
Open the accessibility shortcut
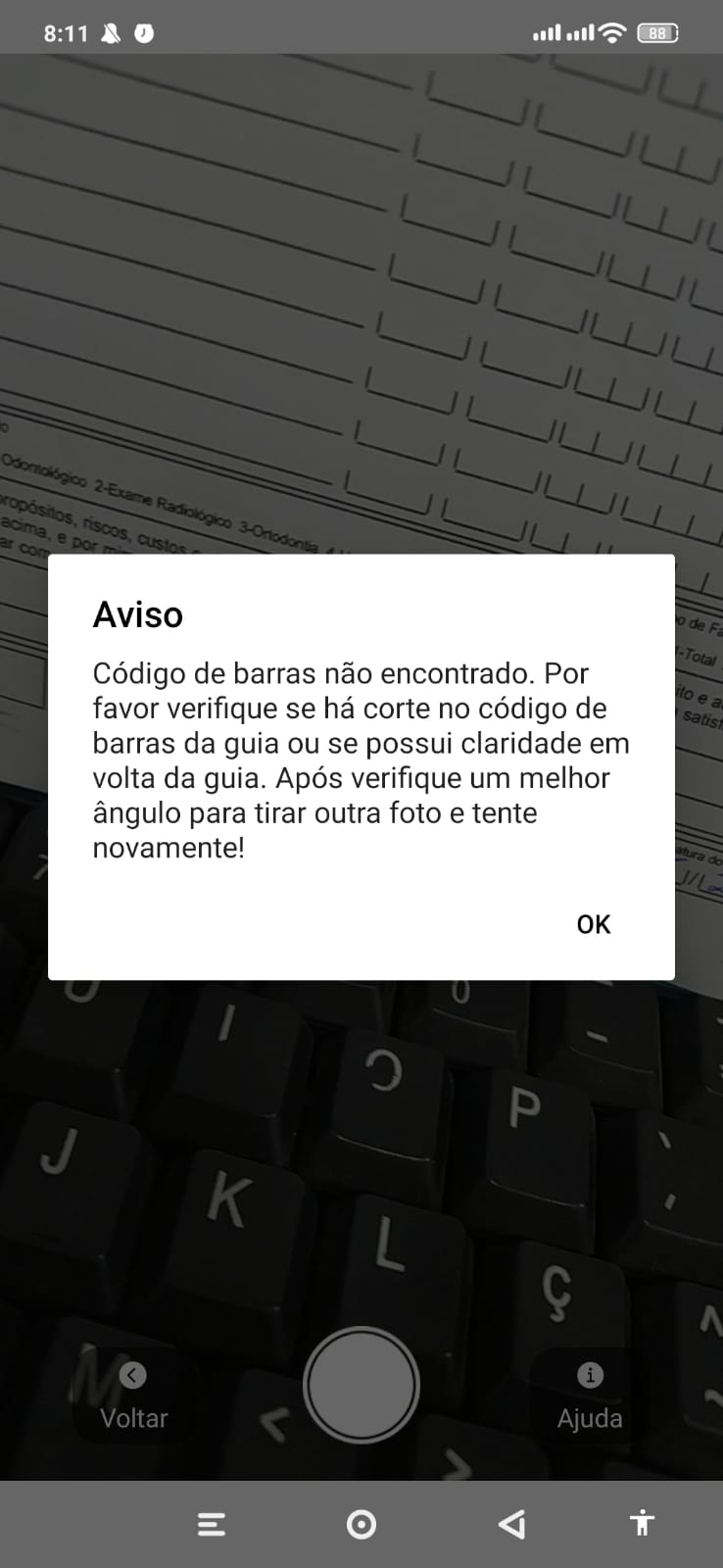[x=642, y=1523]
